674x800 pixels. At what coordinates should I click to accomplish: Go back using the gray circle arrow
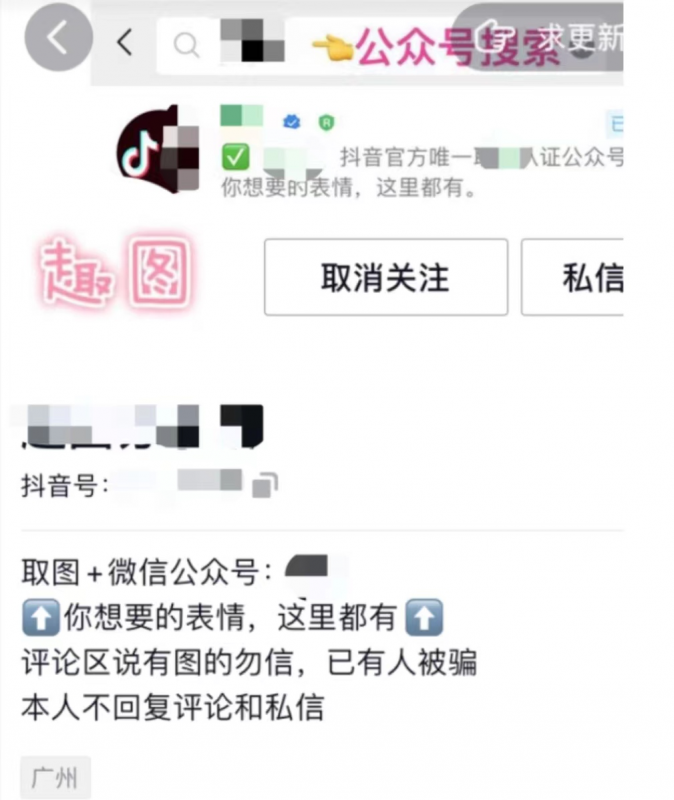tap(58, 41)
